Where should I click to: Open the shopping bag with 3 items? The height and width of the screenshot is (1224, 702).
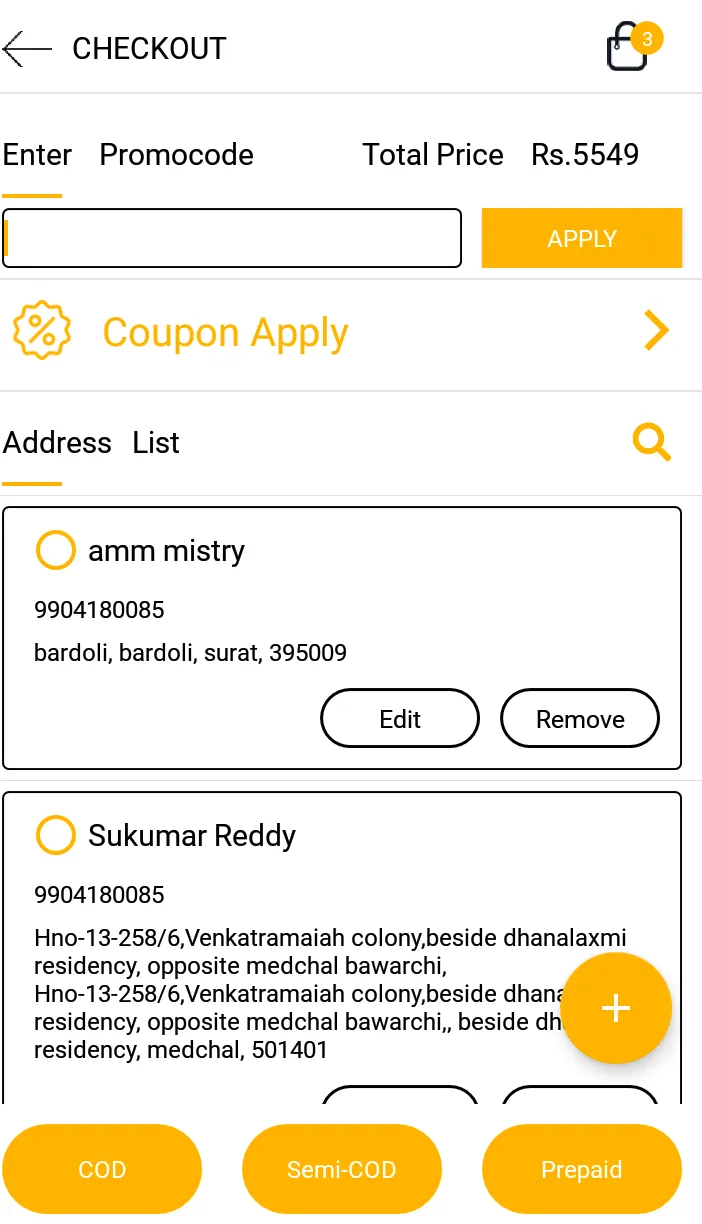click(630, 48)
